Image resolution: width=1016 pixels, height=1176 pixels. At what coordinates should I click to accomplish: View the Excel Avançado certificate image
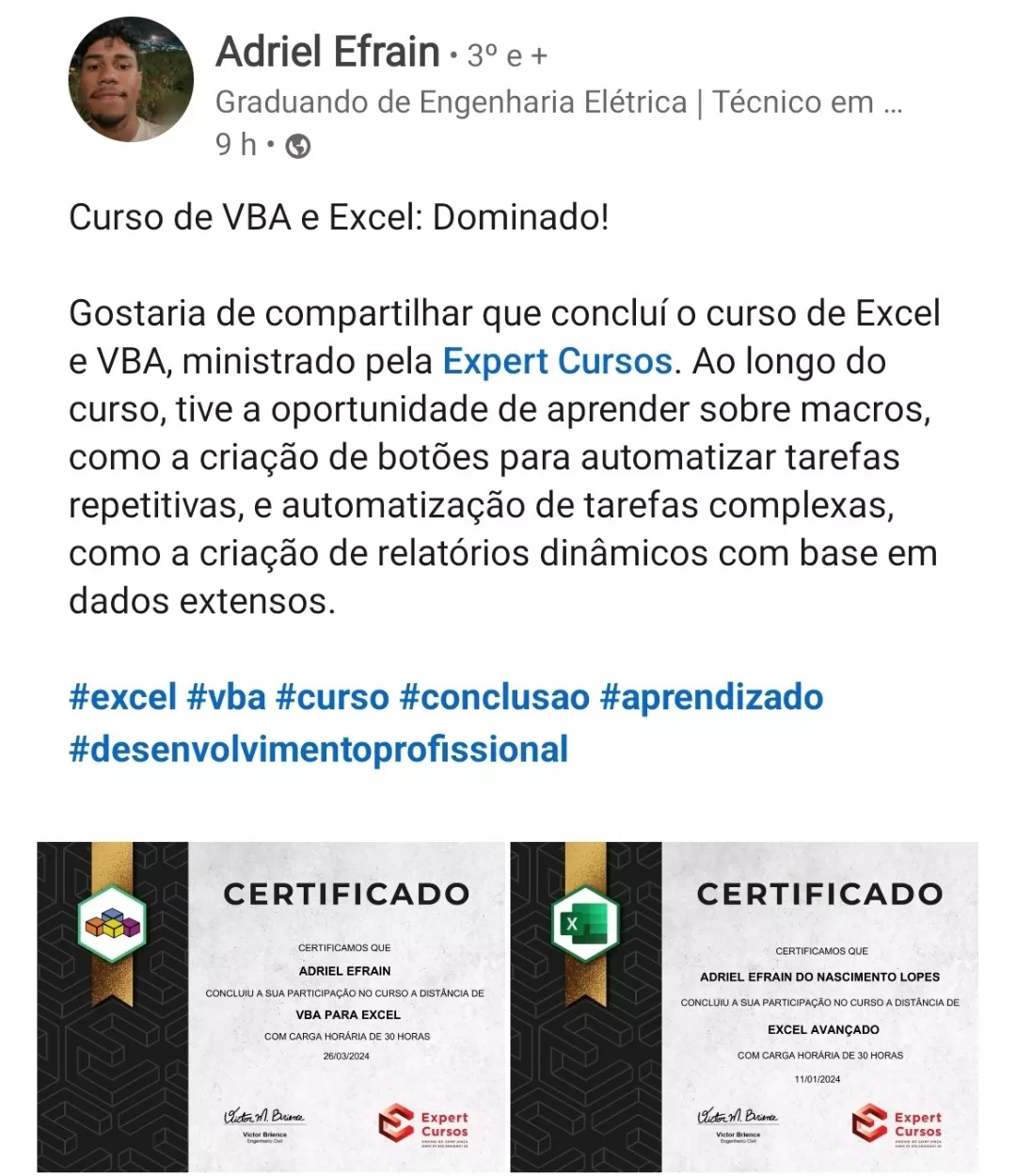(x=744, y=1007)
